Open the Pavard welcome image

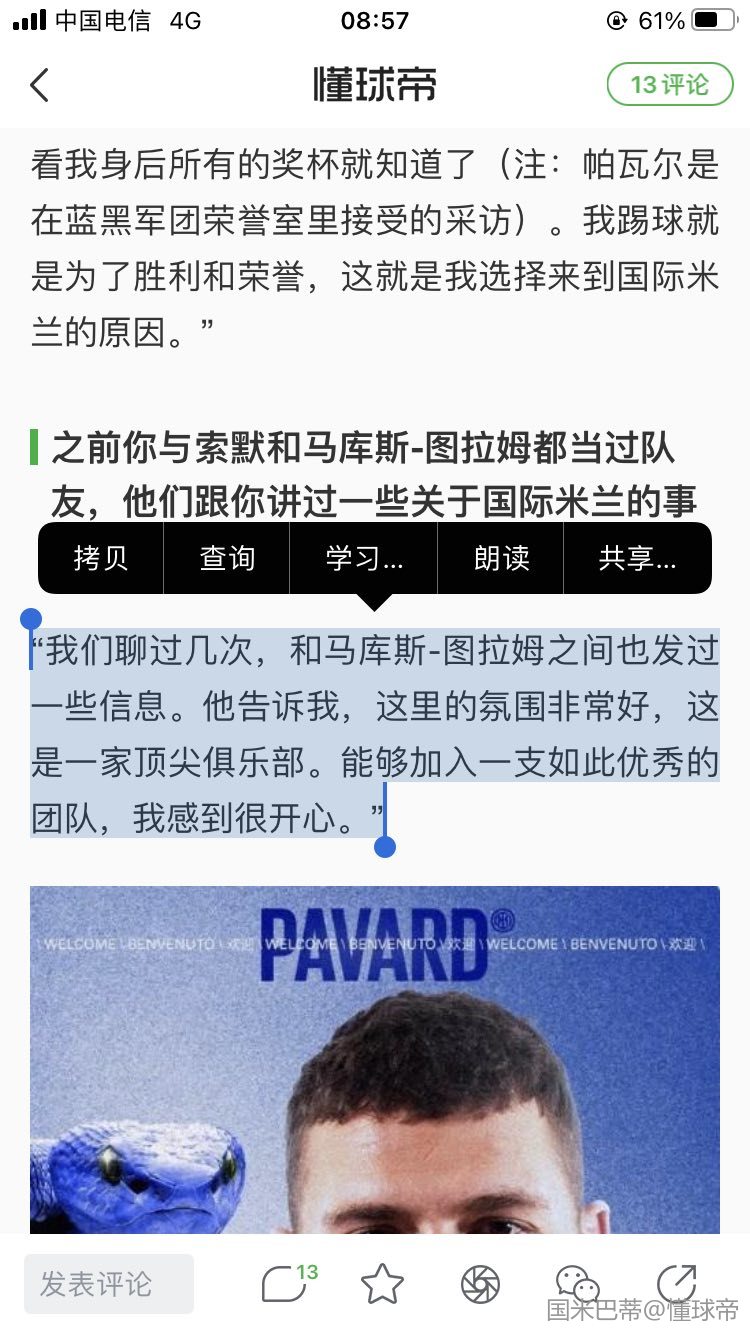click(375, 1059)
